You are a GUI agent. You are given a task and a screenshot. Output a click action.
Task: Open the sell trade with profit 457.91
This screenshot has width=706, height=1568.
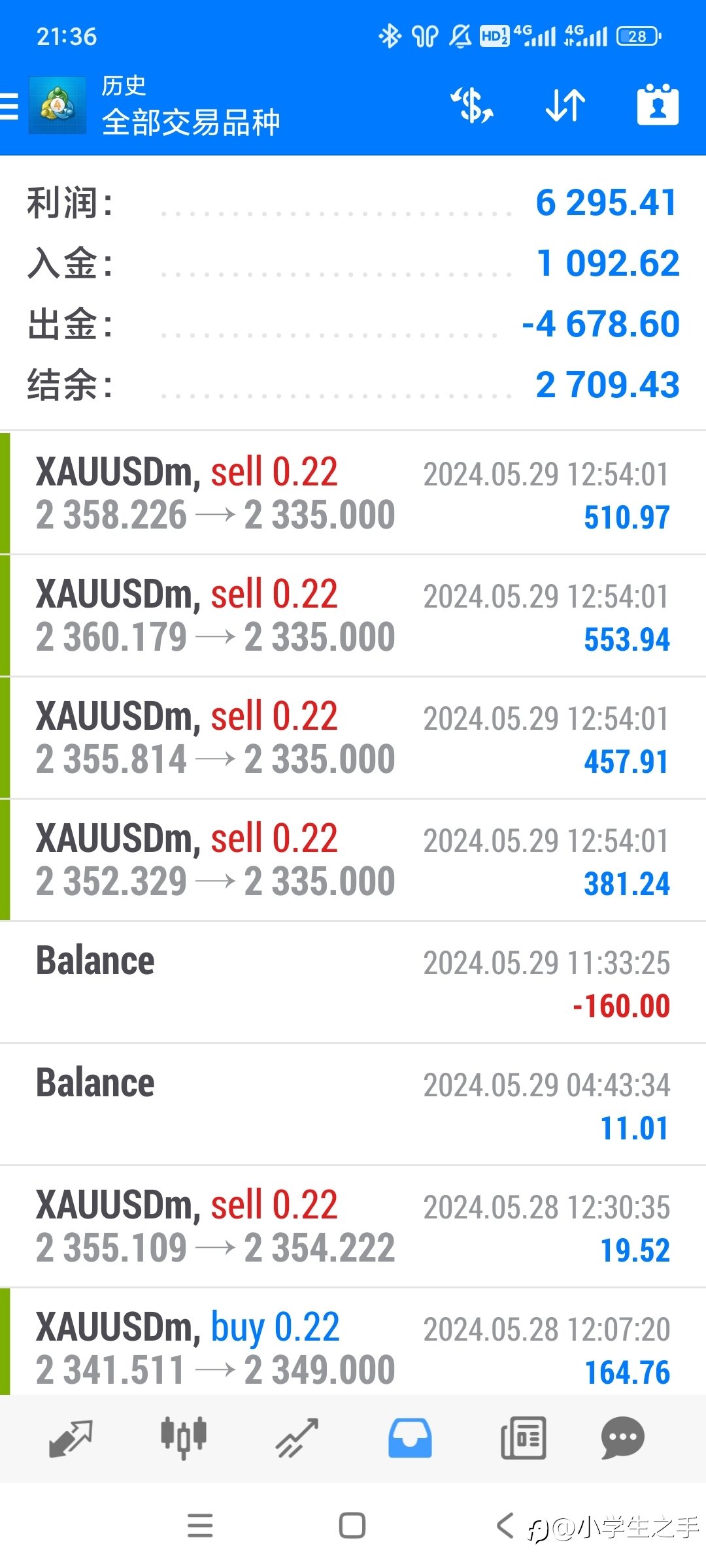(x=353, y=738)
